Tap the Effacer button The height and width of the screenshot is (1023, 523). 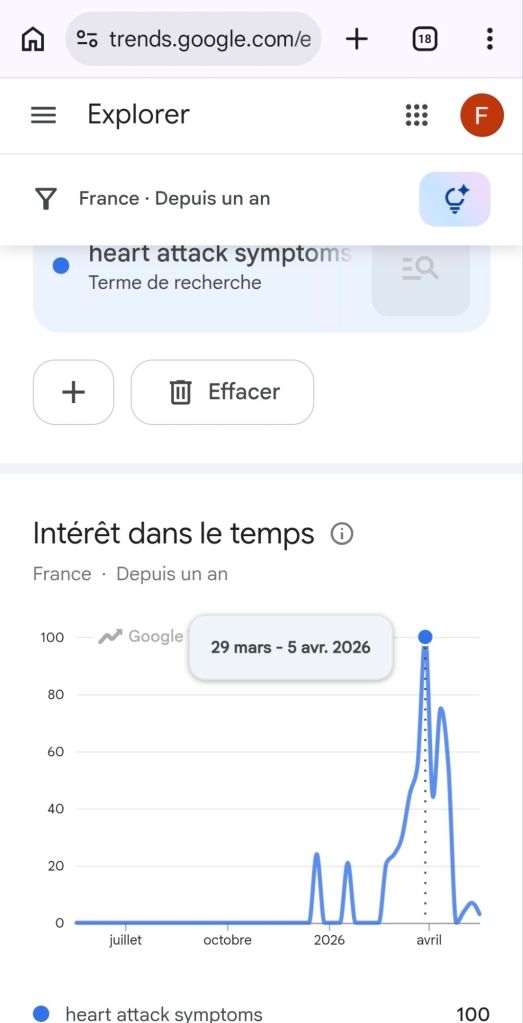coord(222,392)
